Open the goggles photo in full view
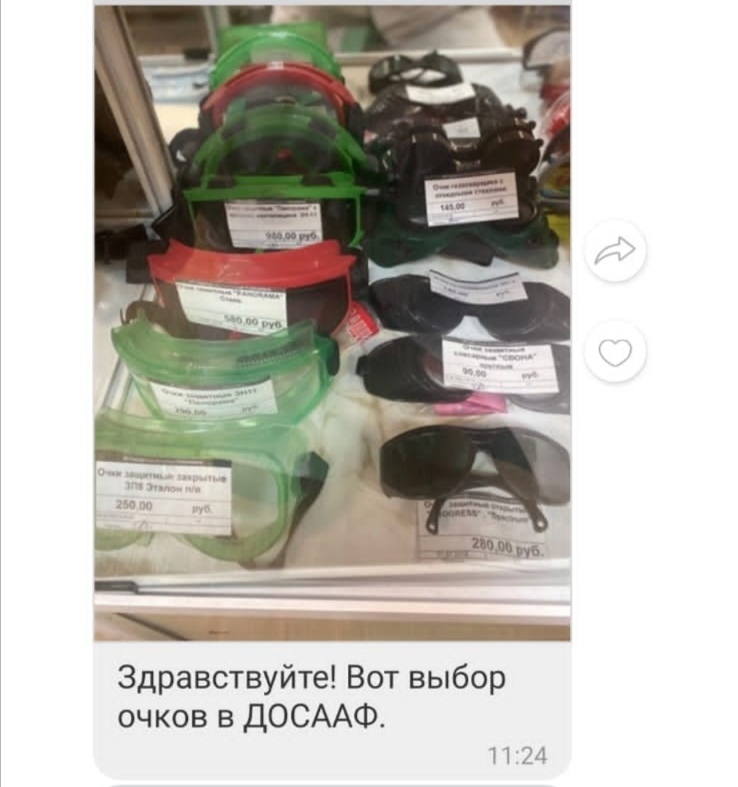The width and height of the screenshot is (738, 787). coord(332,320)
